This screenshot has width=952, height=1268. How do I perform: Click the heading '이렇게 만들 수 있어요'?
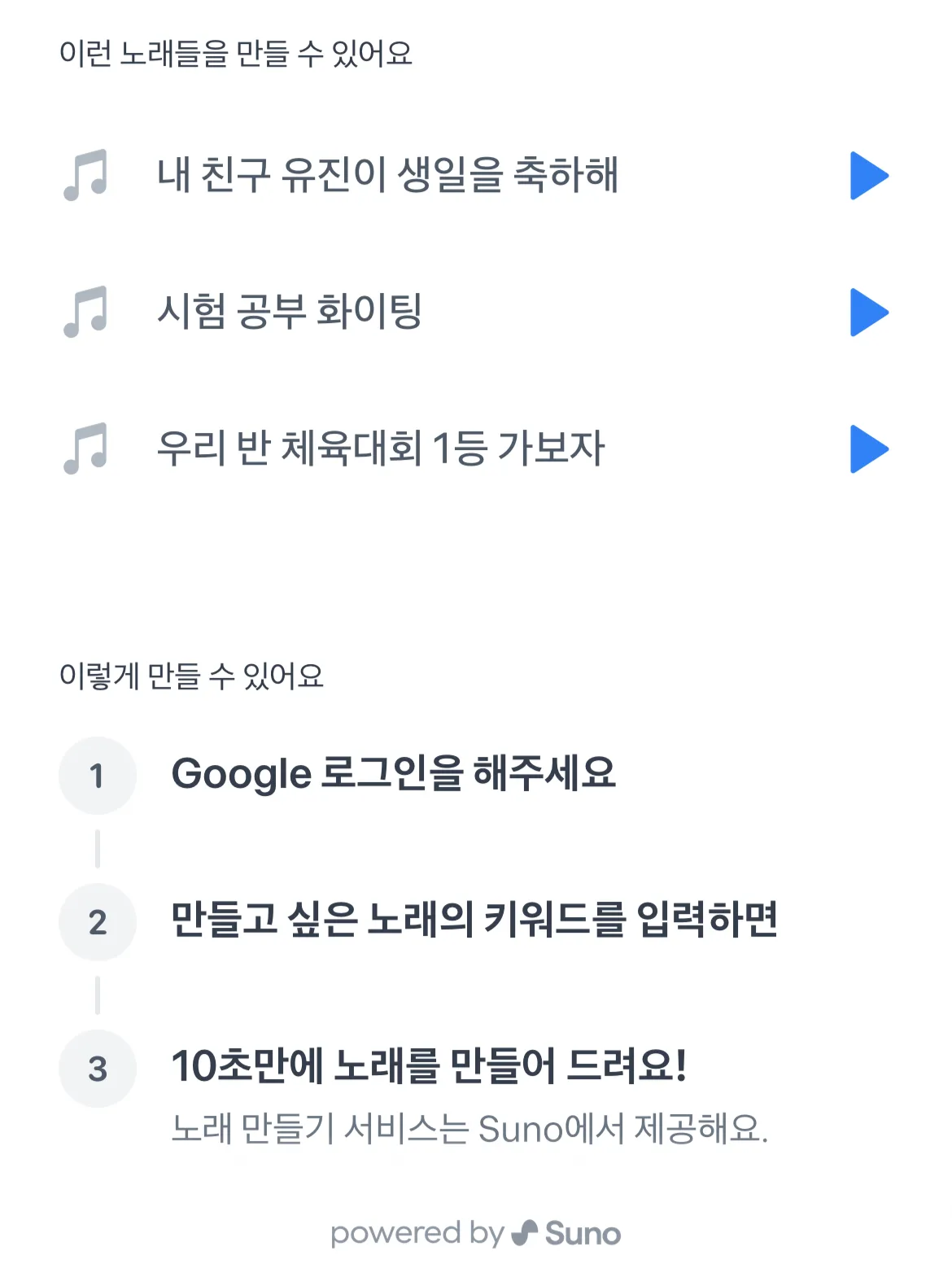[x=191, y=674]
